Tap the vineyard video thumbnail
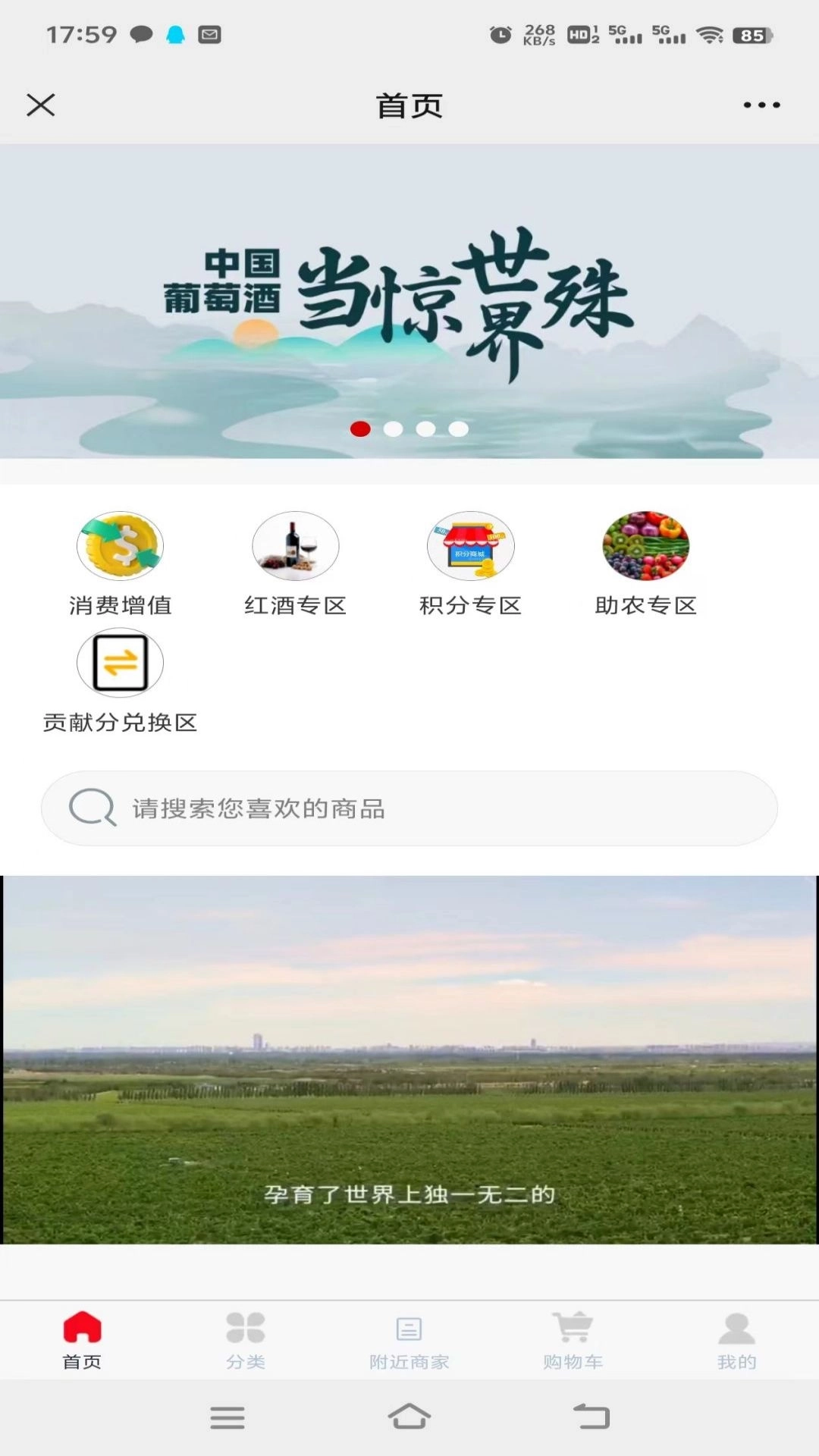The image size is (819, 1456). coord(409,1062)
